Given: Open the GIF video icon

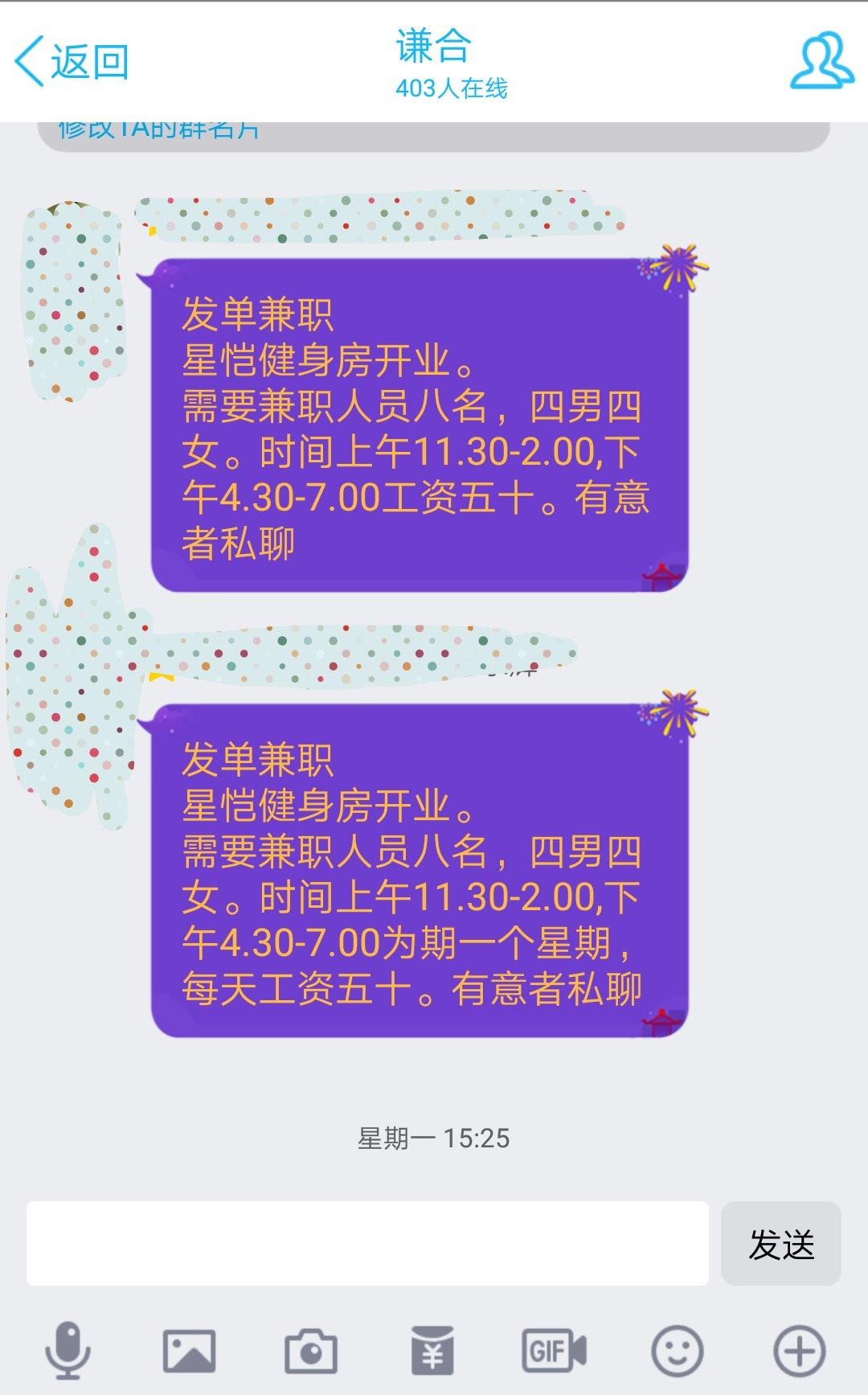Looking at the screenshot, I should pos(554,1351).
